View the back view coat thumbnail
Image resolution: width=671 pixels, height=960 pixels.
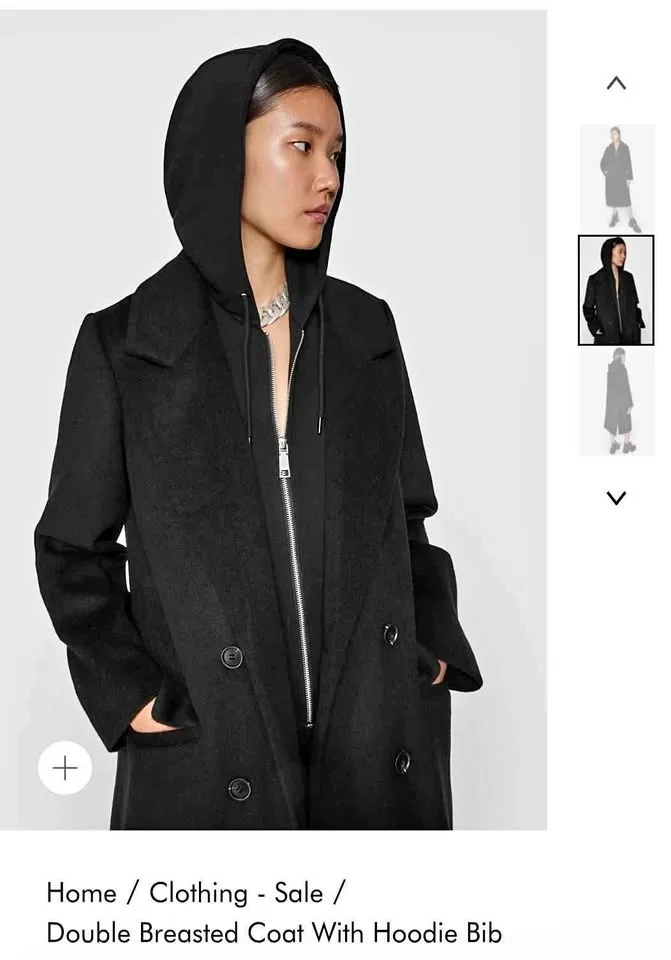(x=616, y=402)
